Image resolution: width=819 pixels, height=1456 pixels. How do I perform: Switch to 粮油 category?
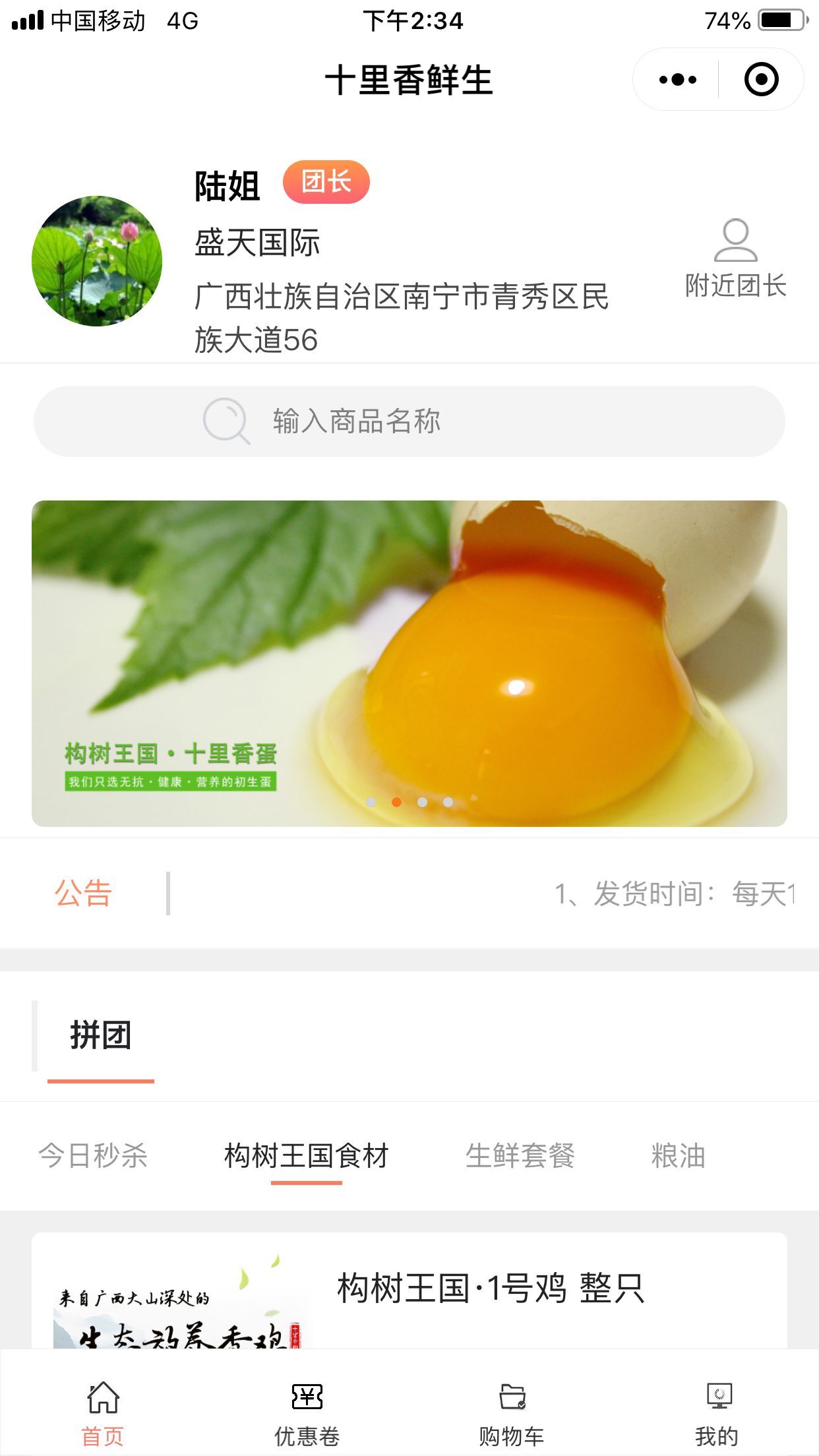pos(678,1156)
